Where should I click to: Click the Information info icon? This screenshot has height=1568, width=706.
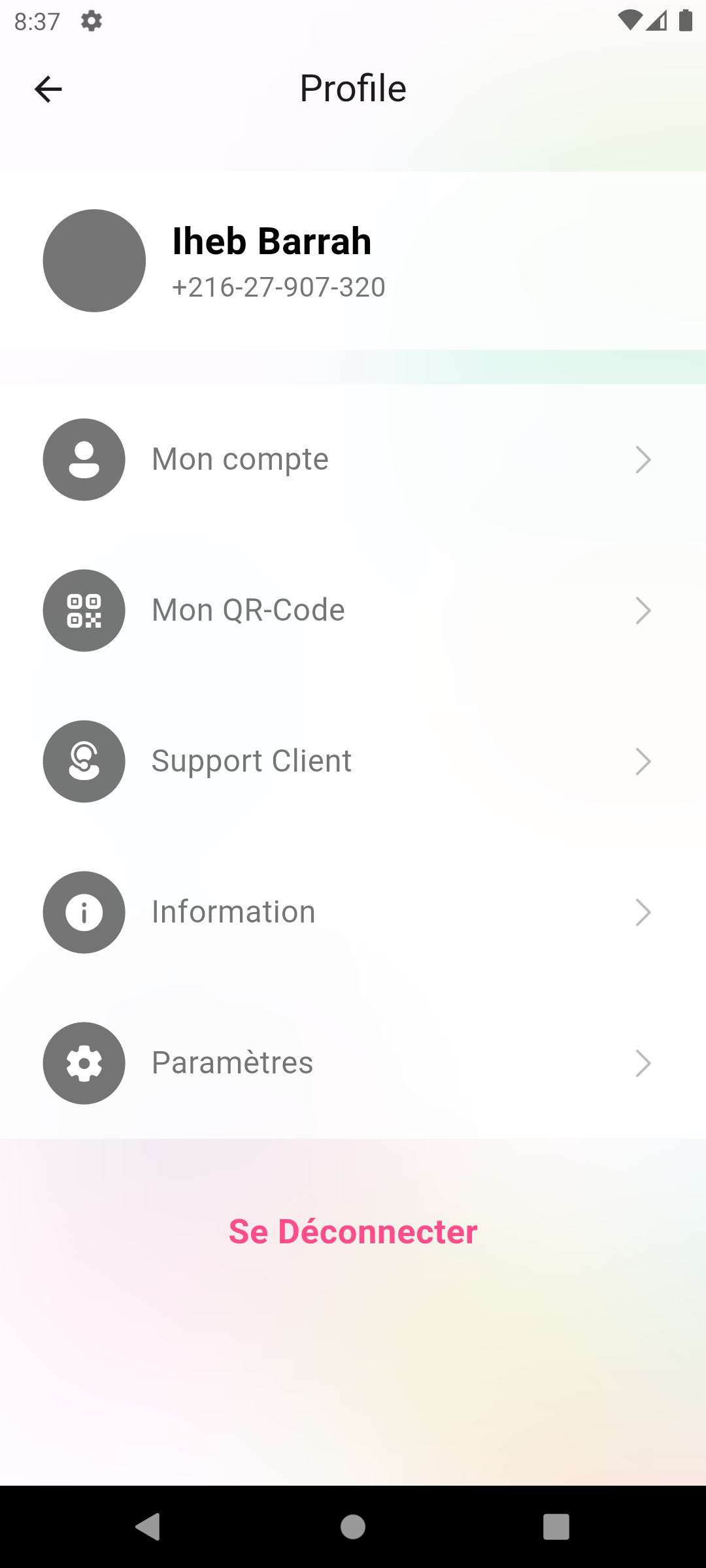(84, 912)
